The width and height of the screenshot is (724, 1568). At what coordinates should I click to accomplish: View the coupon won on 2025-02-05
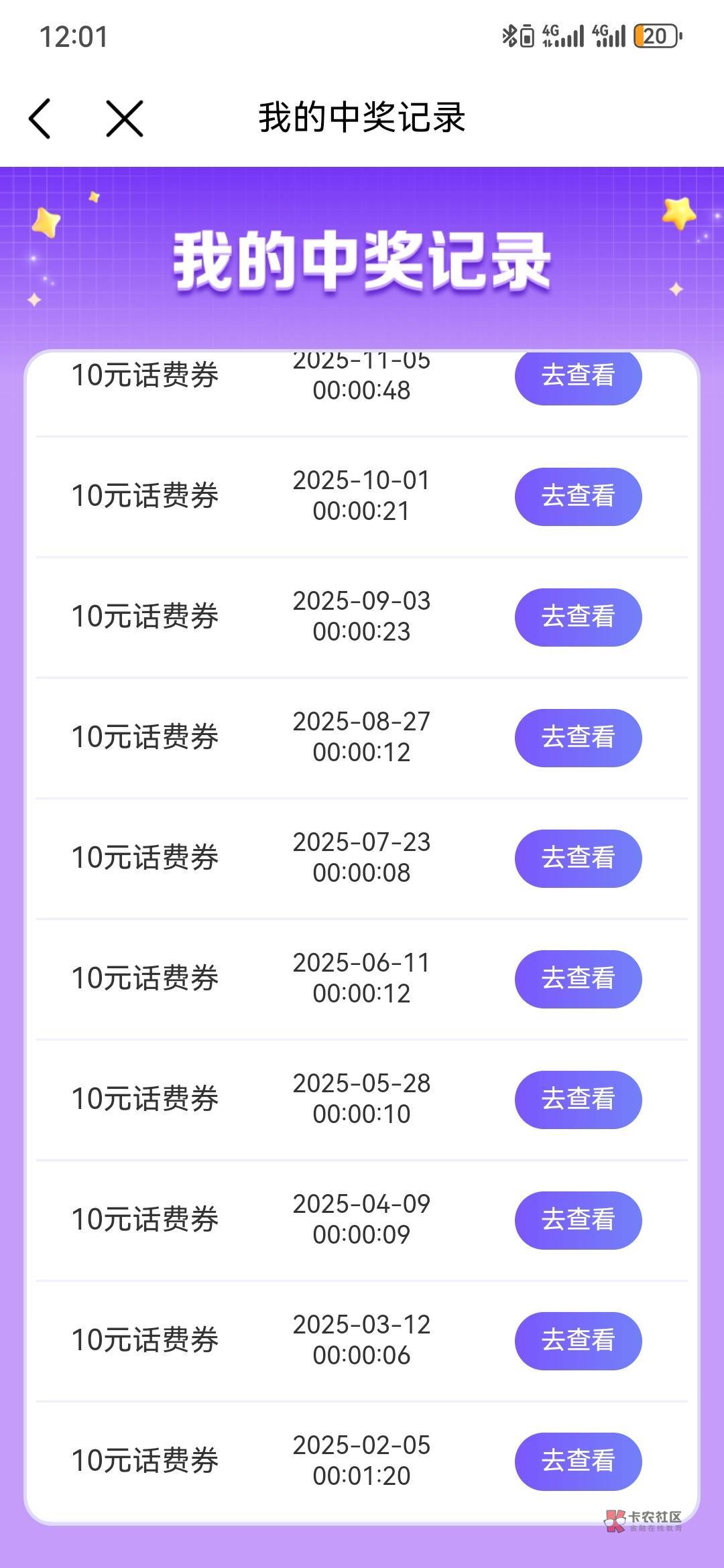pyautogui.click(x=578, y=1461)
